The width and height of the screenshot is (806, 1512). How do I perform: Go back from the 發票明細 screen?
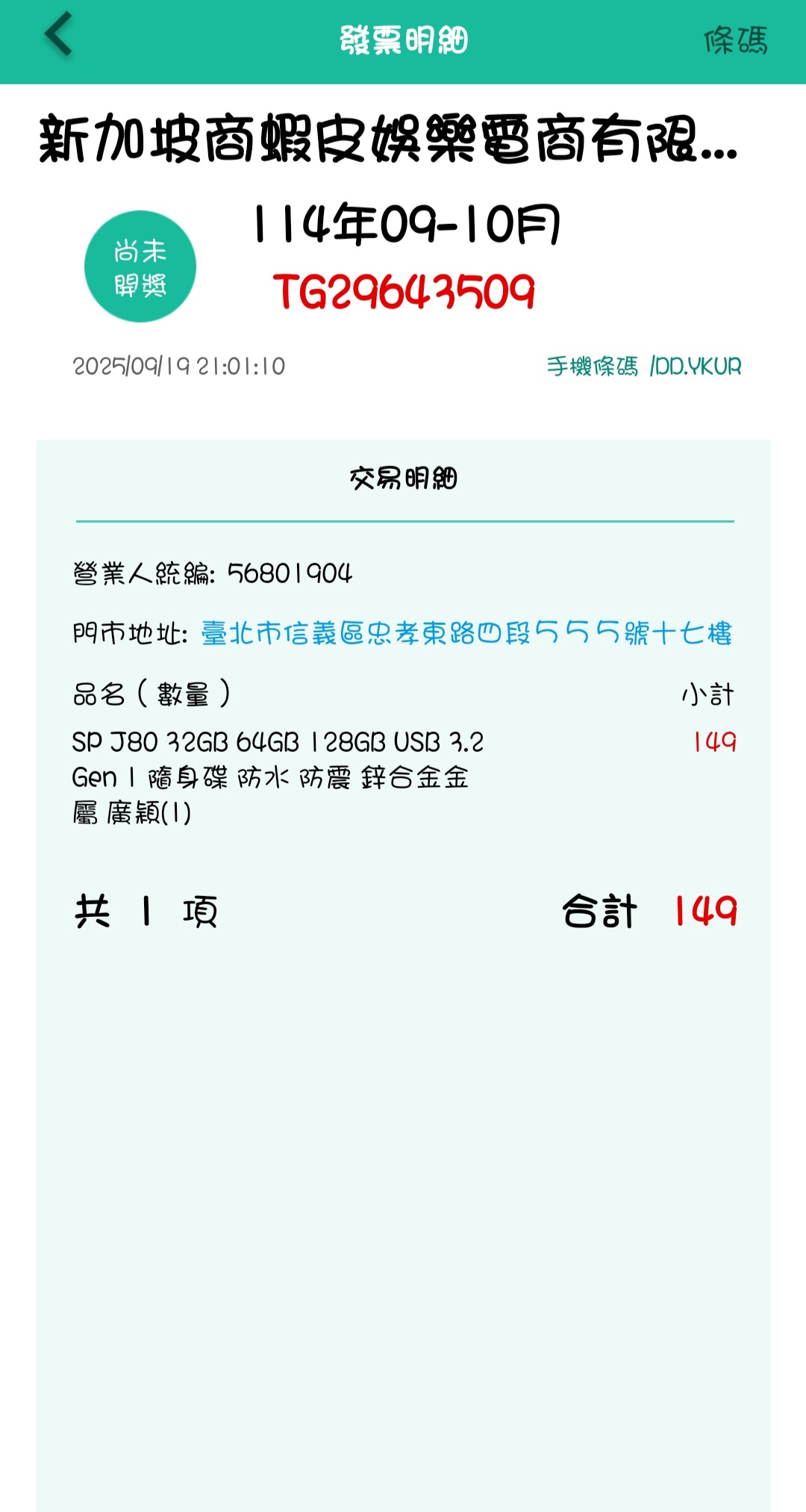coord(58,35)
